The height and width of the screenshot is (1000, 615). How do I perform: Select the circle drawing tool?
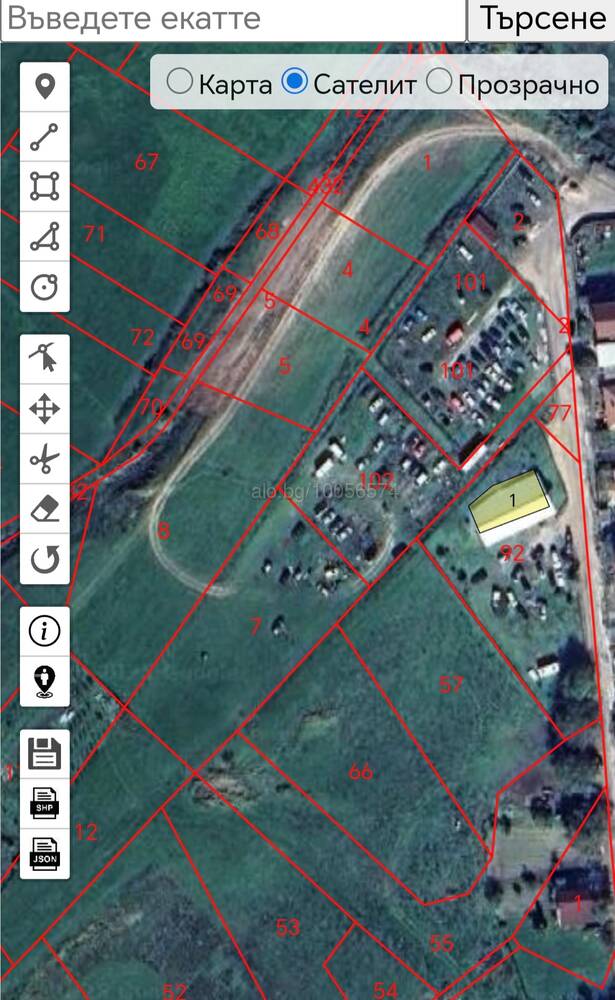45,286
